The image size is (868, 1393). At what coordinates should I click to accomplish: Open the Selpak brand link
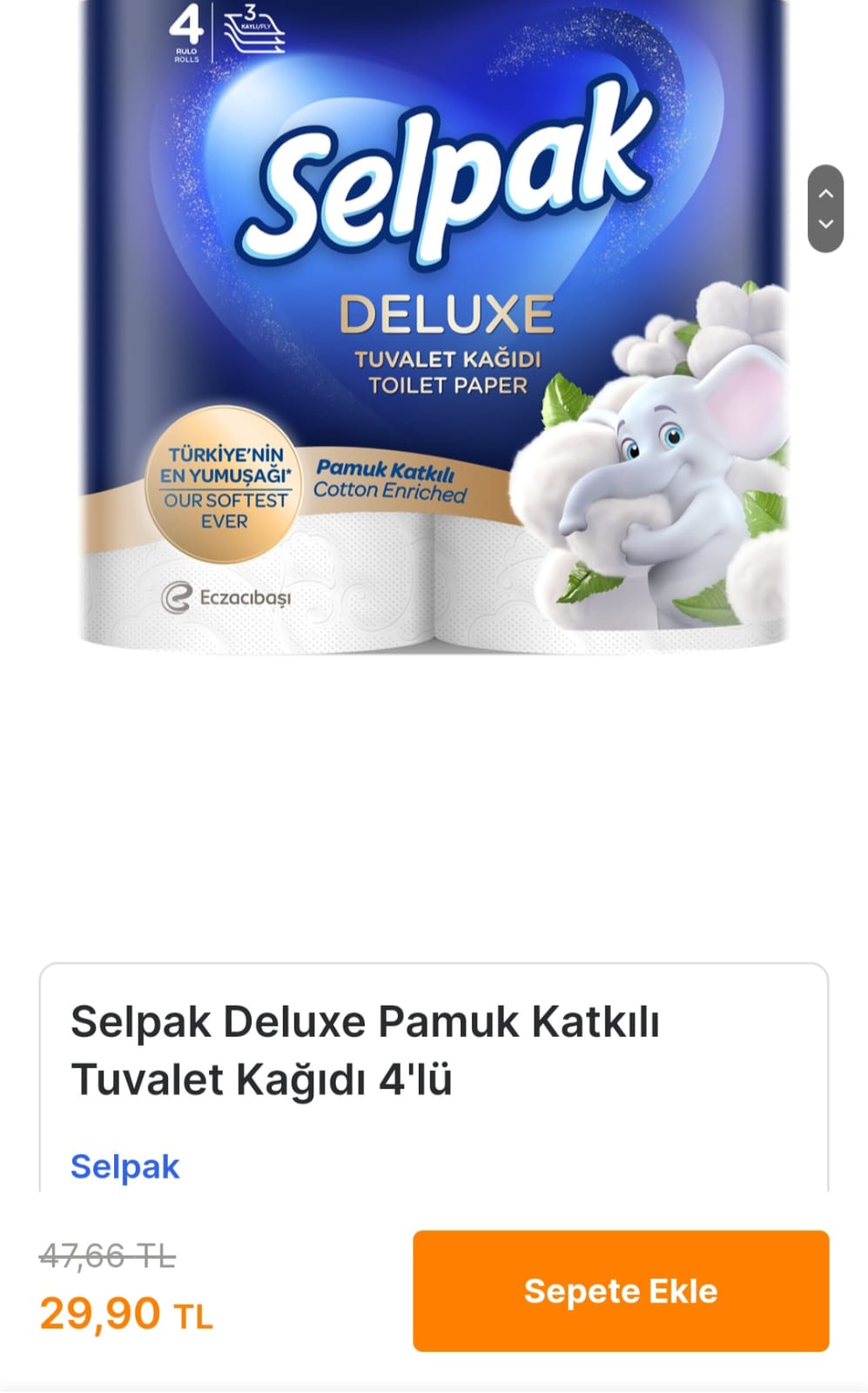coord(124,1166)
